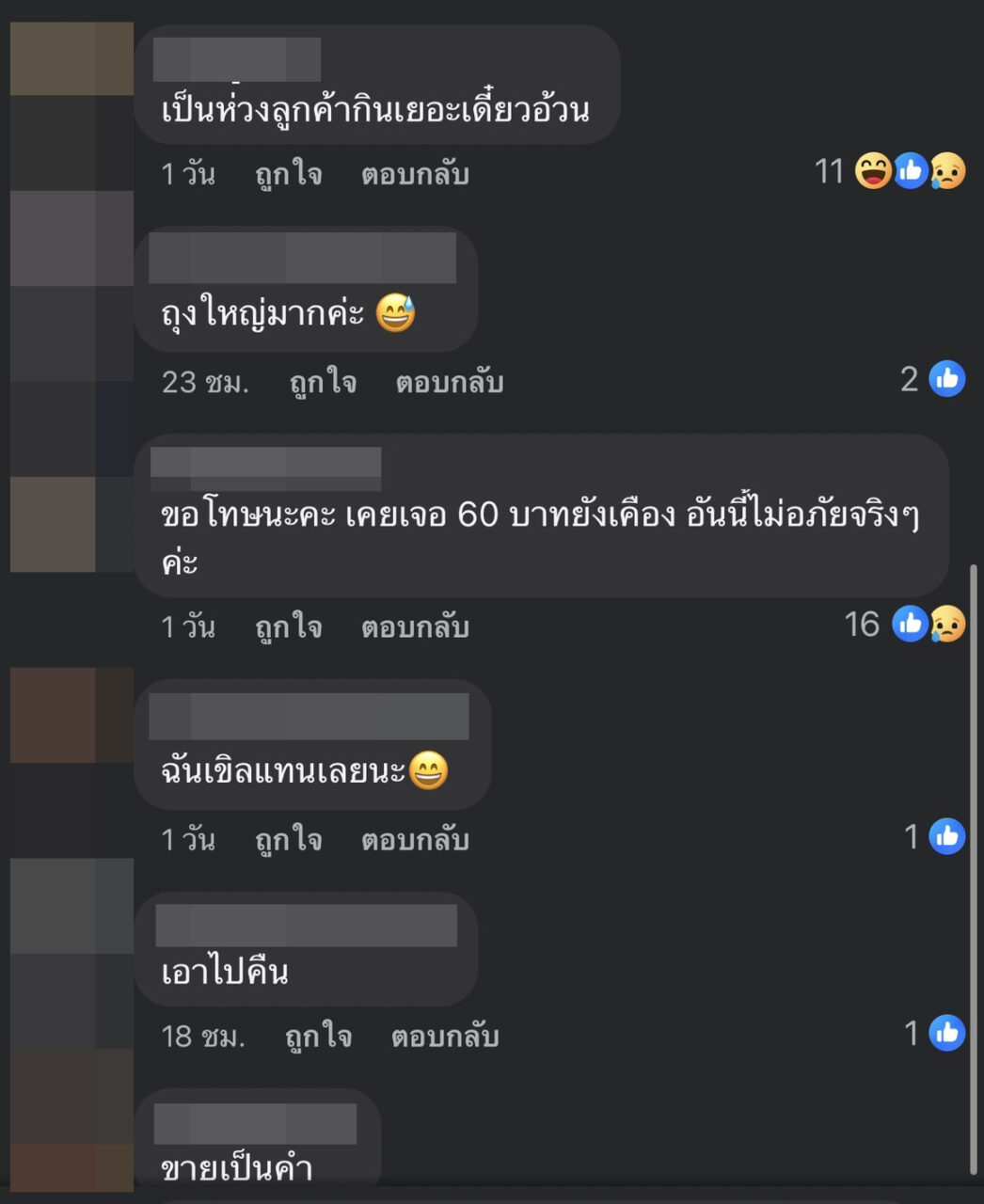Reply to the comment ถุงใหญ่มากค่ะ
The width and height of the screenshot is (984, 1204).
pos(450,383)
